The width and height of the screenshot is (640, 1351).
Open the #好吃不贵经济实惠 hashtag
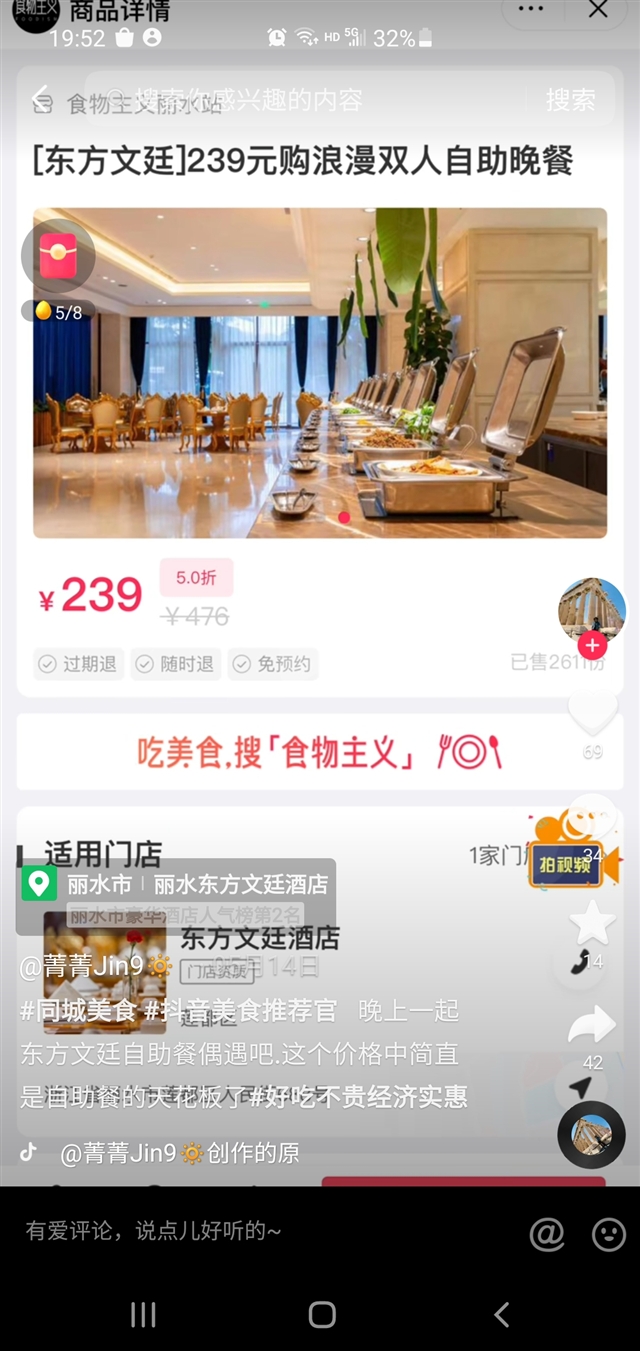point(358,1097)
